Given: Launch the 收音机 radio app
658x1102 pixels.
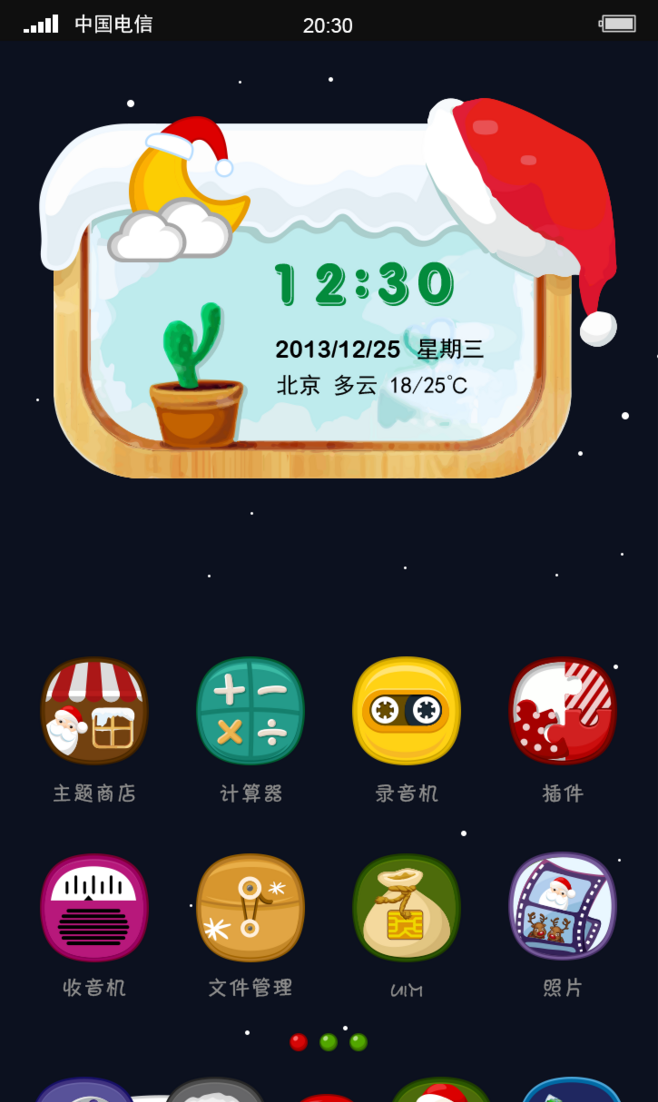Looking at the screenshot, I should [x=94, y=907].
